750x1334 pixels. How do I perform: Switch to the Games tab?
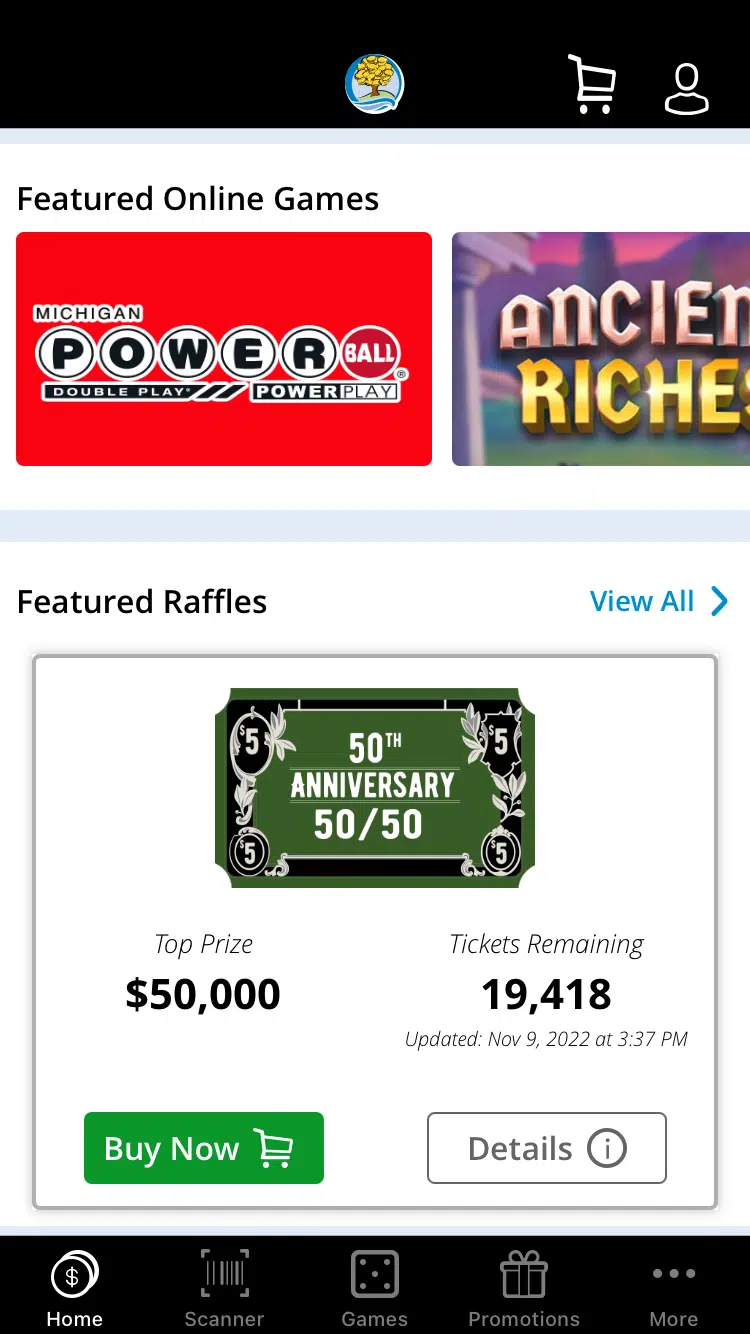pos(375,1288)
